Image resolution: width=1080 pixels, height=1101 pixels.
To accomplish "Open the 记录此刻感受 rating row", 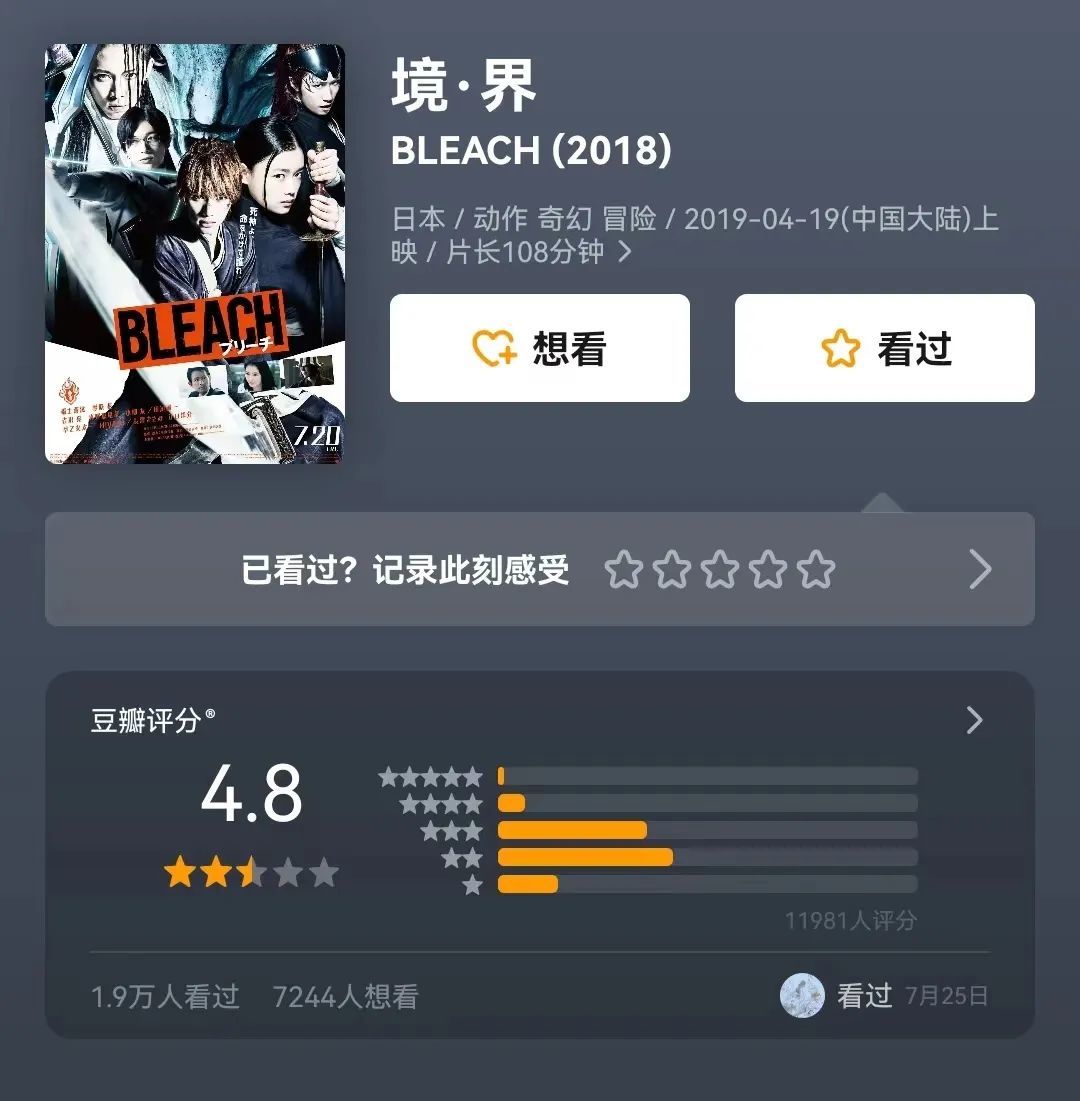I will pyautogui.click(x=980, y=570).
